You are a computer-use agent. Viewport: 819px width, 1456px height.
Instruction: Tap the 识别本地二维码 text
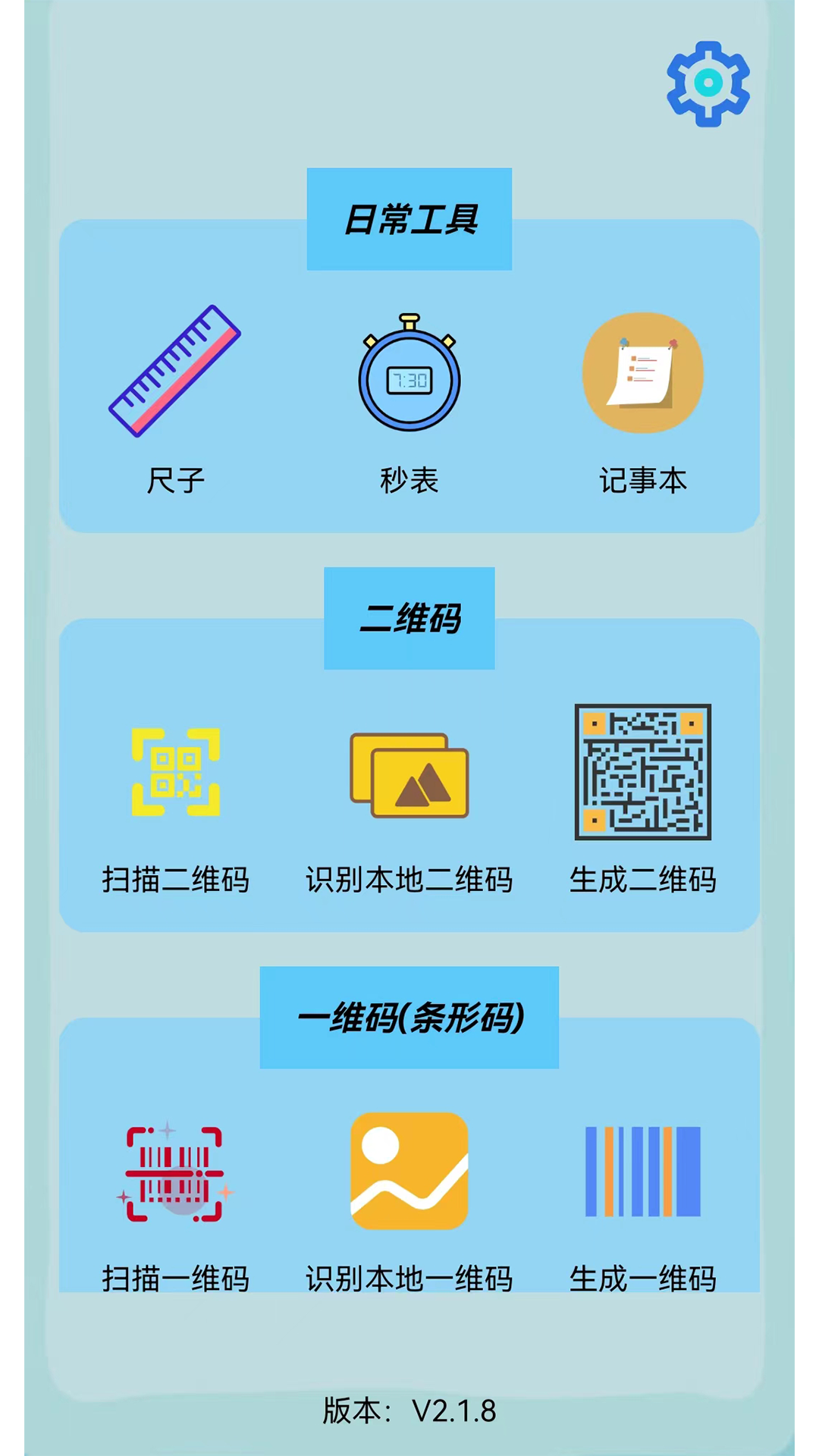coord(409,880)
